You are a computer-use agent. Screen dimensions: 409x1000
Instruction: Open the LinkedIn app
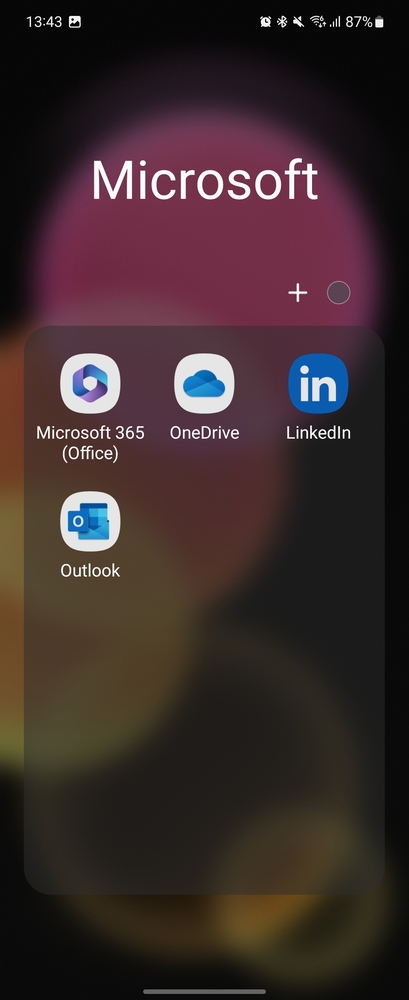[318, 384]
